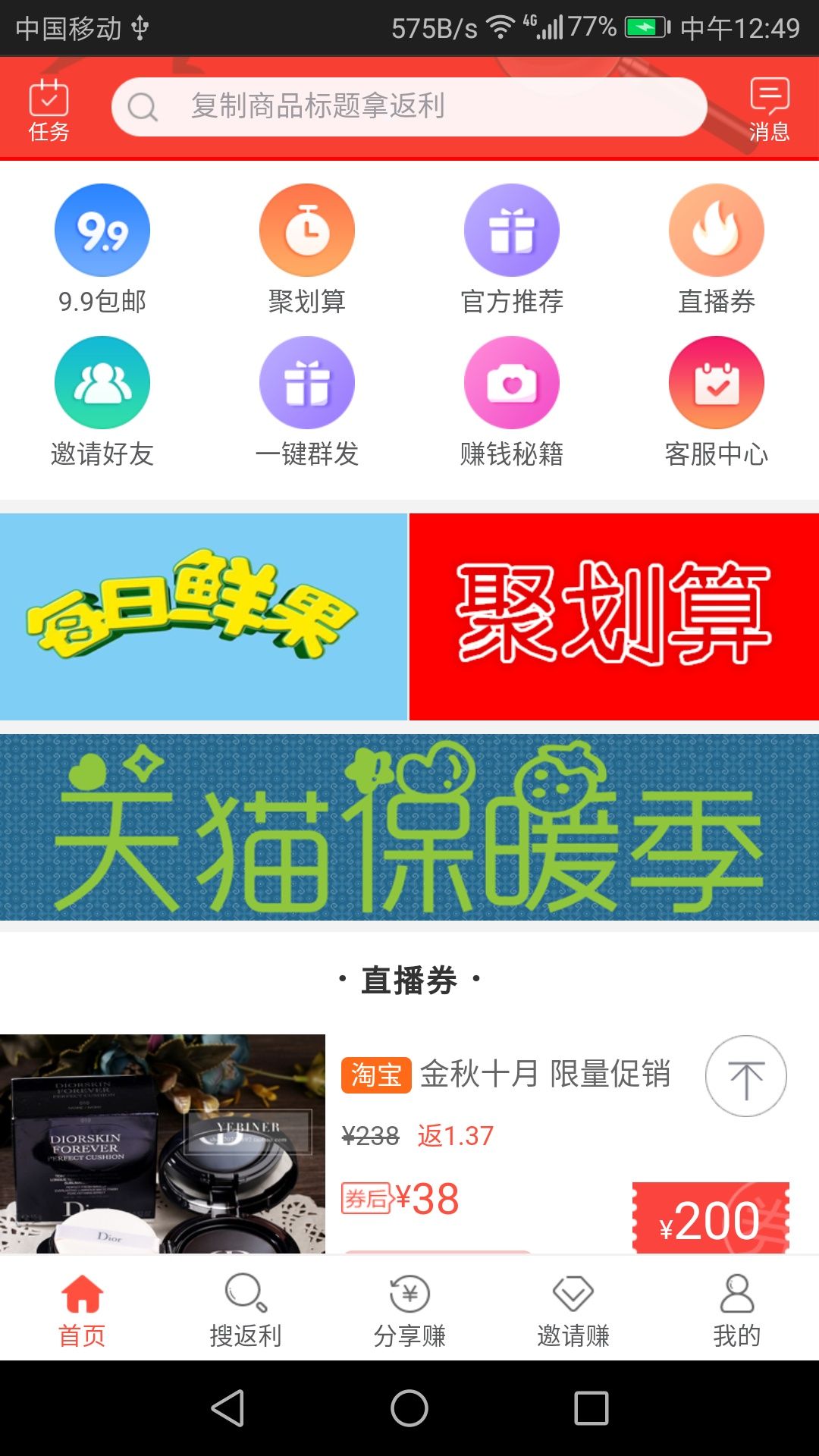Open the 任务 tasks icon
819x1456 pixels.
(49, 109)
